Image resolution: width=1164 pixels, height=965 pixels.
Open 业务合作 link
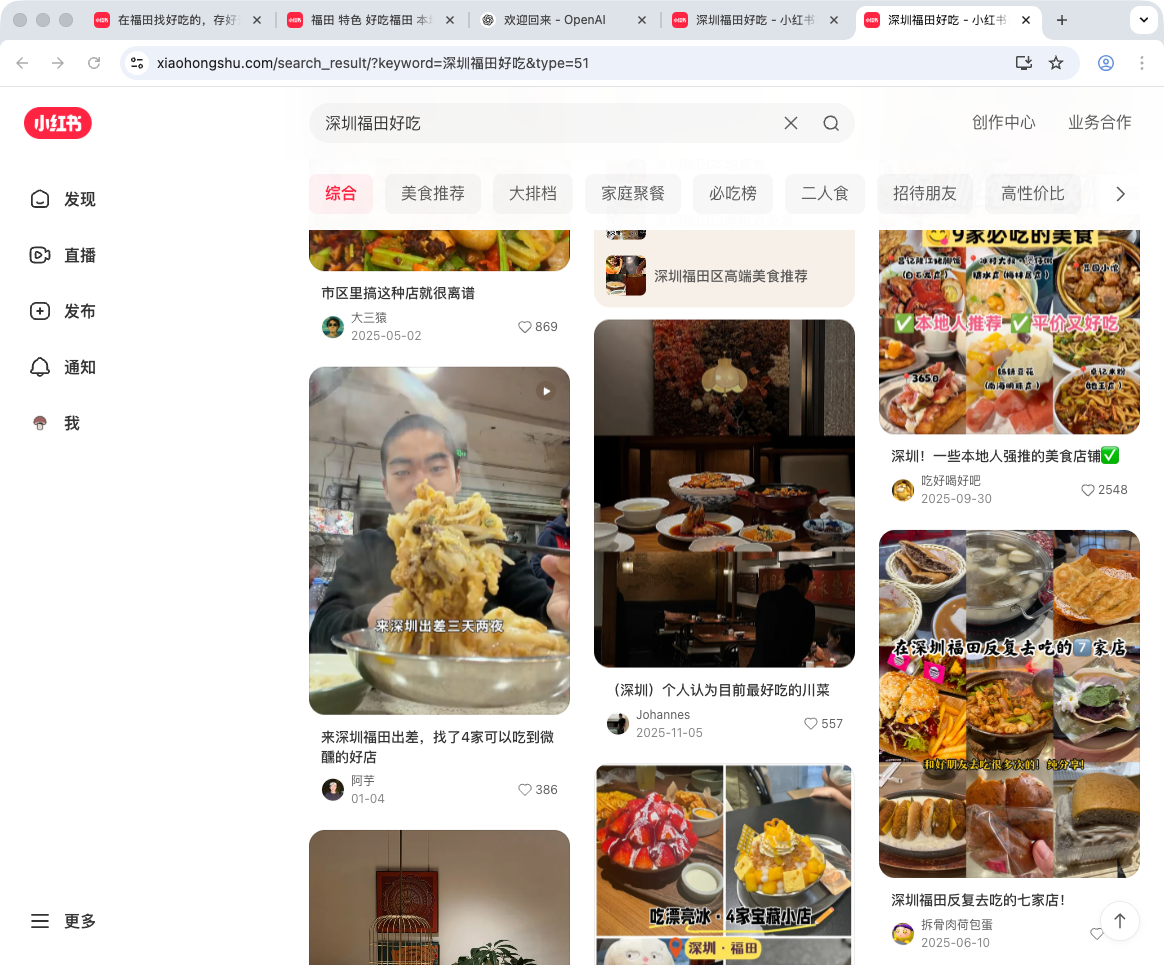(1099, 122)
